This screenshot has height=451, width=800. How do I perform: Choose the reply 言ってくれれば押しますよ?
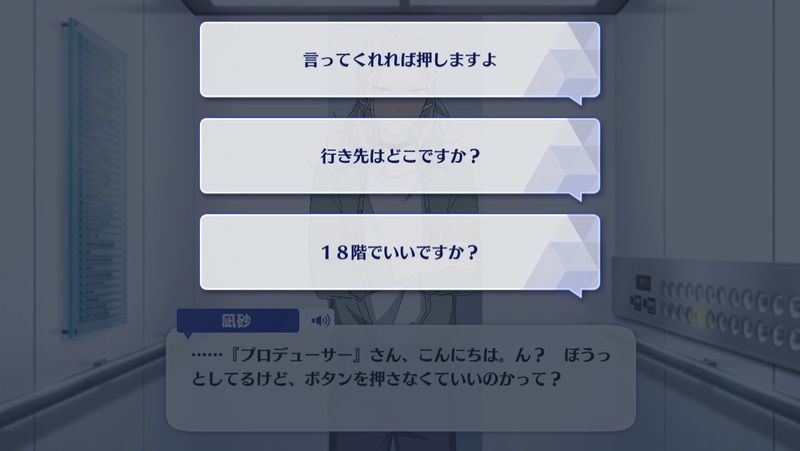point(400,60)
